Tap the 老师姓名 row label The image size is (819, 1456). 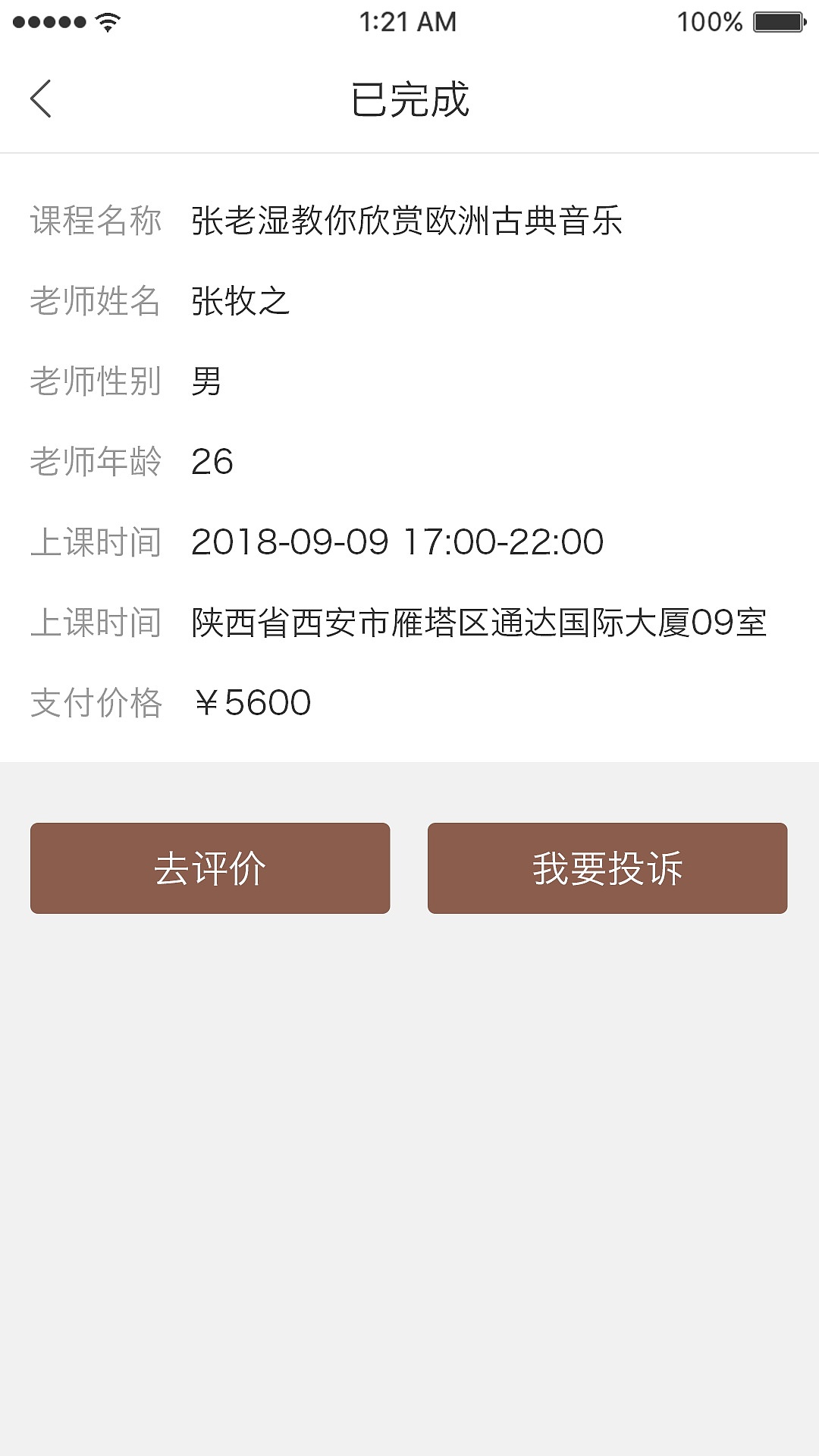click(96, 300)
